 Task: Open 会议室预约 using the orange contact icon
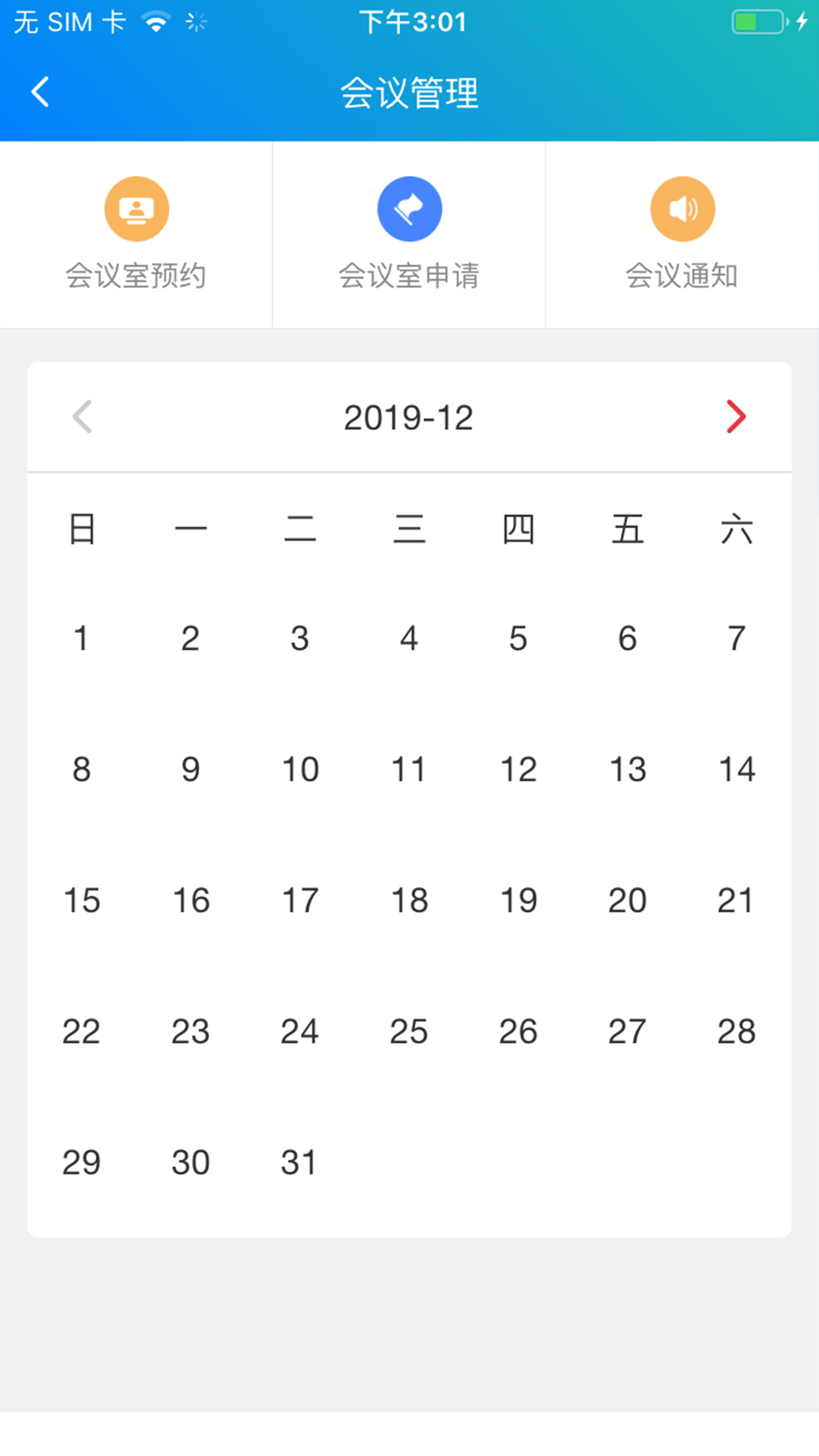coord(136,208)
